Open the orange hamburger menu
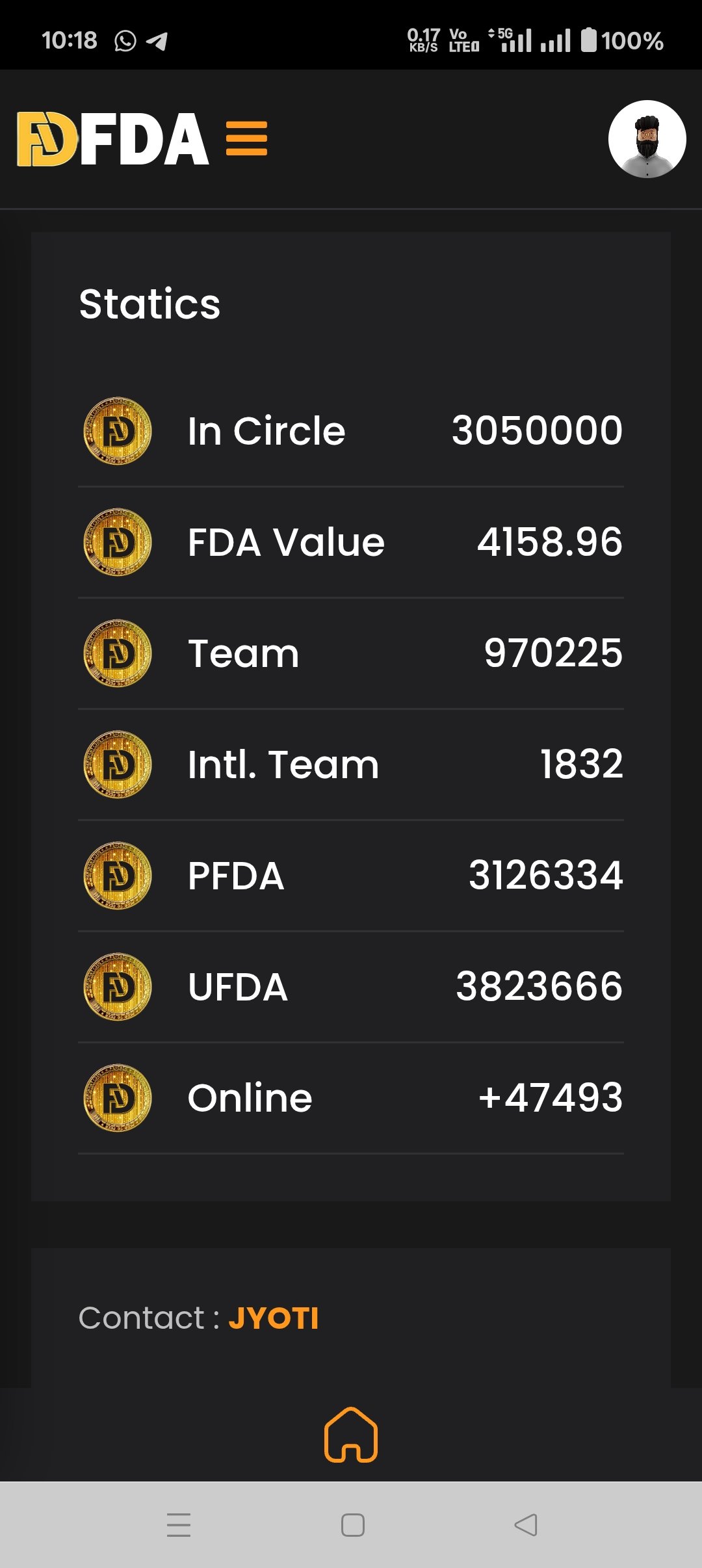 tap(246, 138)
